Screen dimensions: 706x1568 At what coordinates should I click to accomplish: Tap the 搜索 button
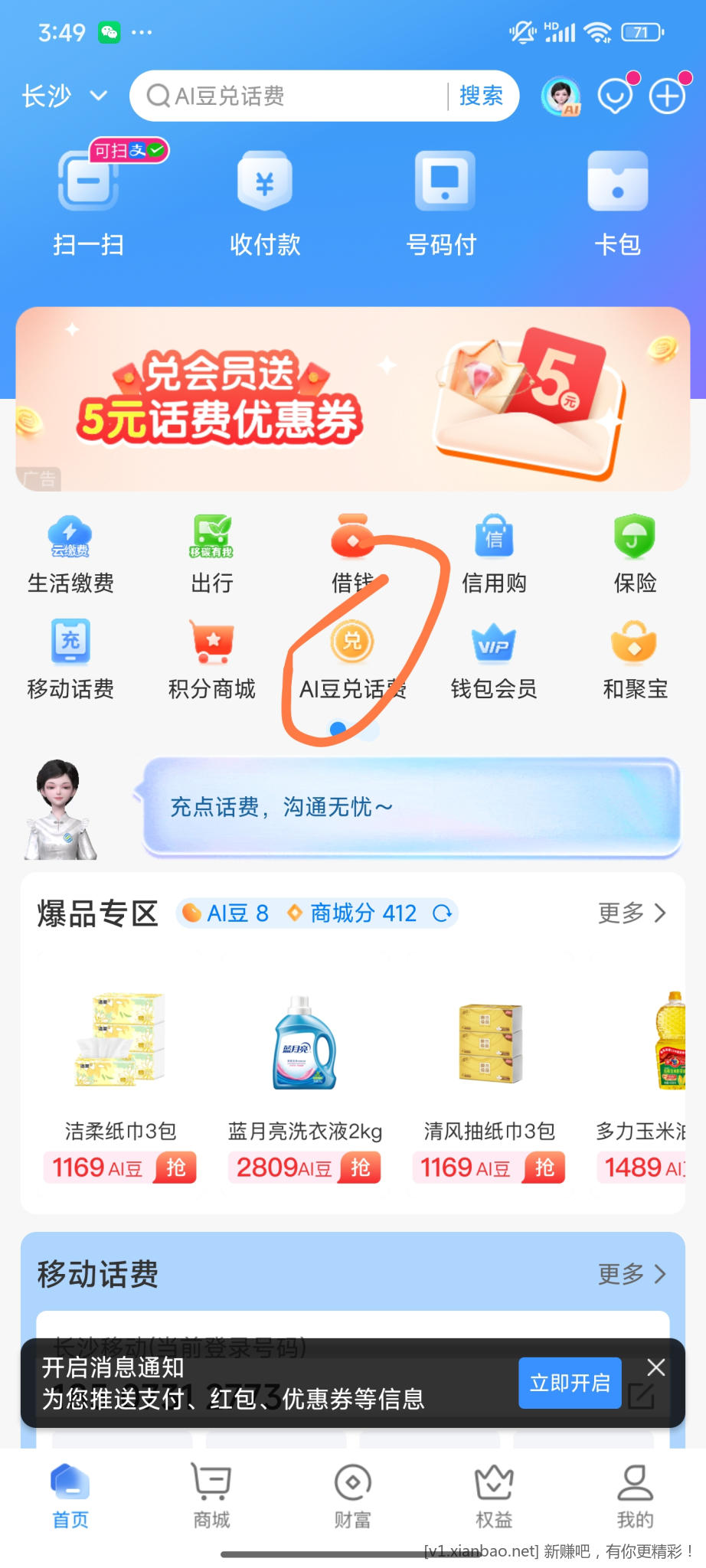click(x=481, y=96)
